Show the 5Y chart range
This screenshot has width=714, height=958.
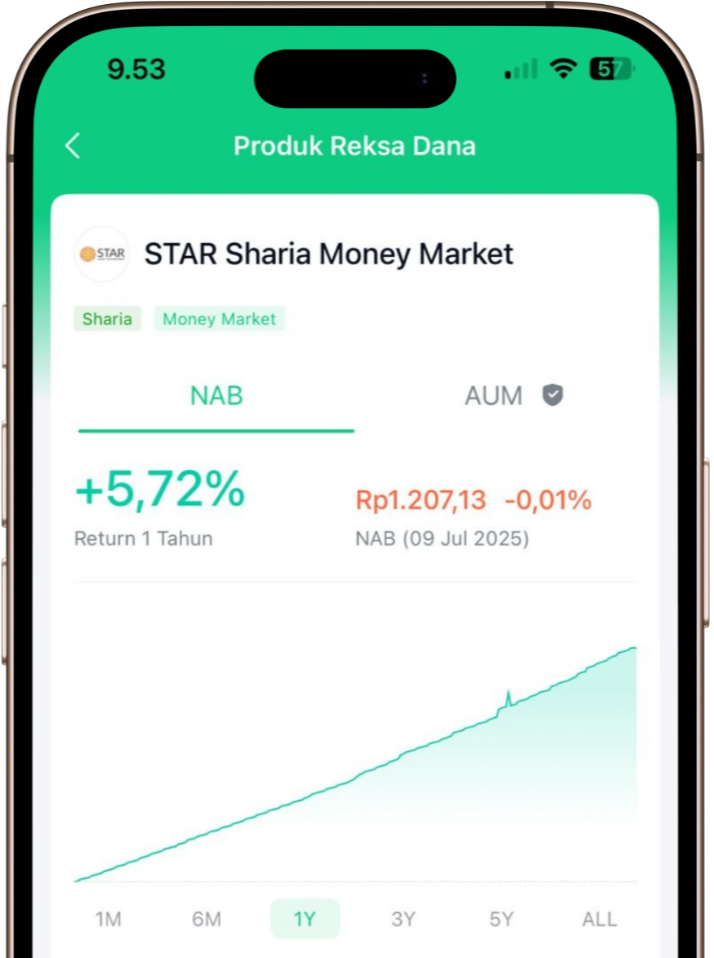point(501,919)
